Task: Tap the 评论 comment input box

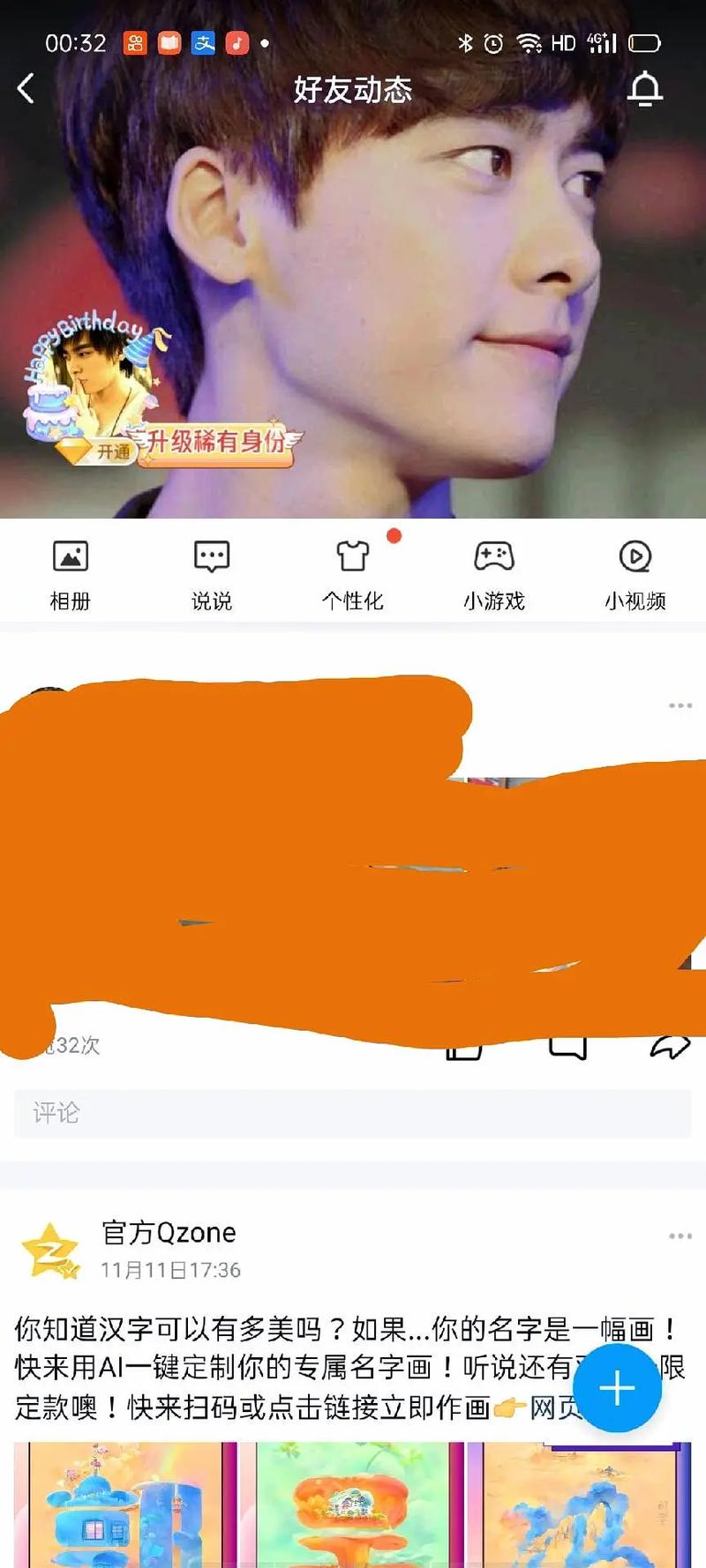Action: click(353, 1113)
